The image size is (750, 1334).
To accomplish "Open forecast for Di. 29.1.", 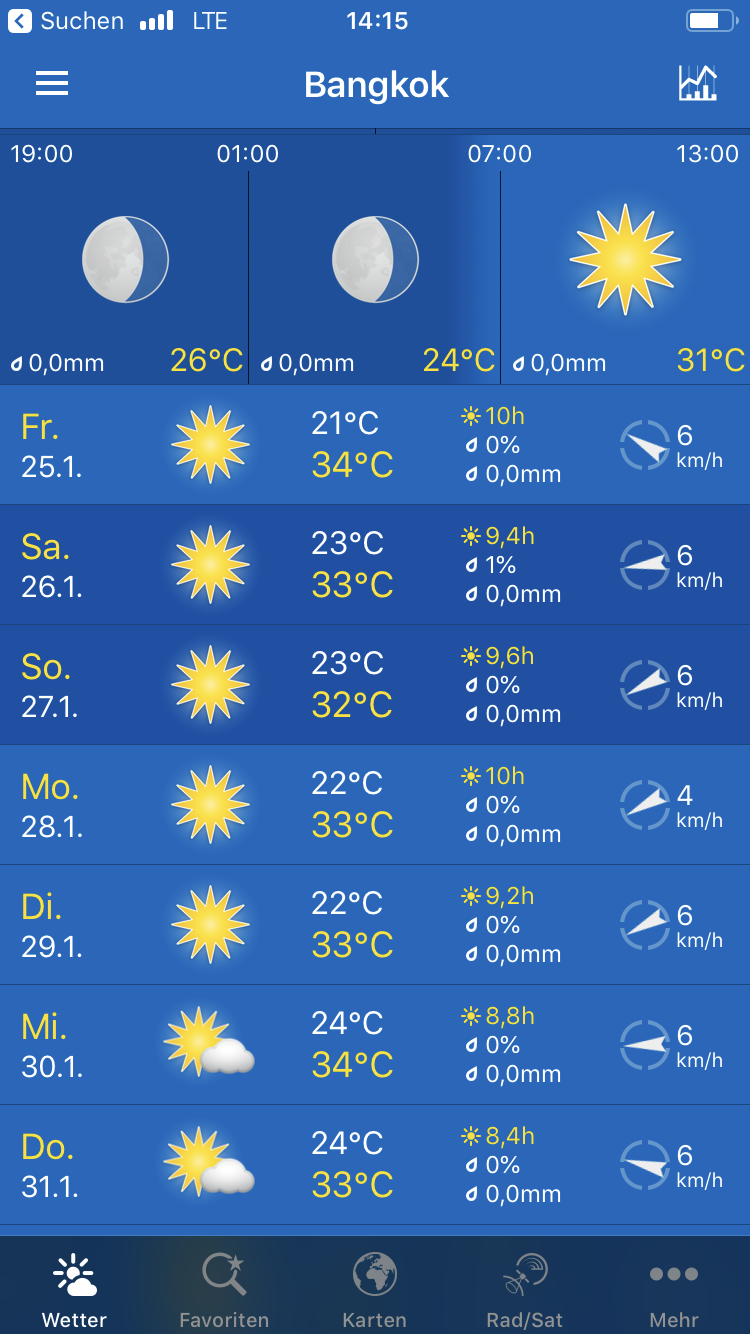I will (x=375, y=925).
